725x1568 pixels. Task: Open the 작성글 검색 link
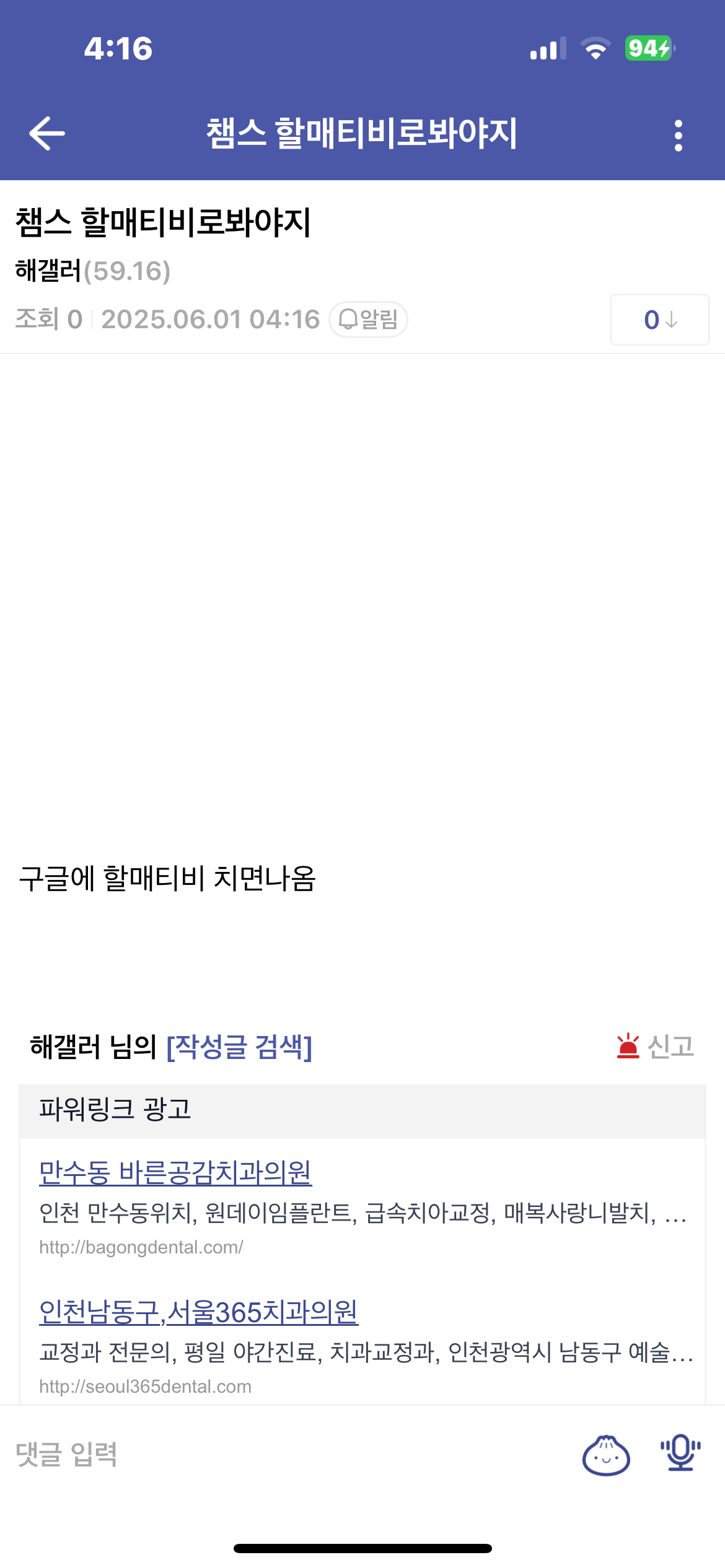pyautogui.click(x=239, y=1047)
